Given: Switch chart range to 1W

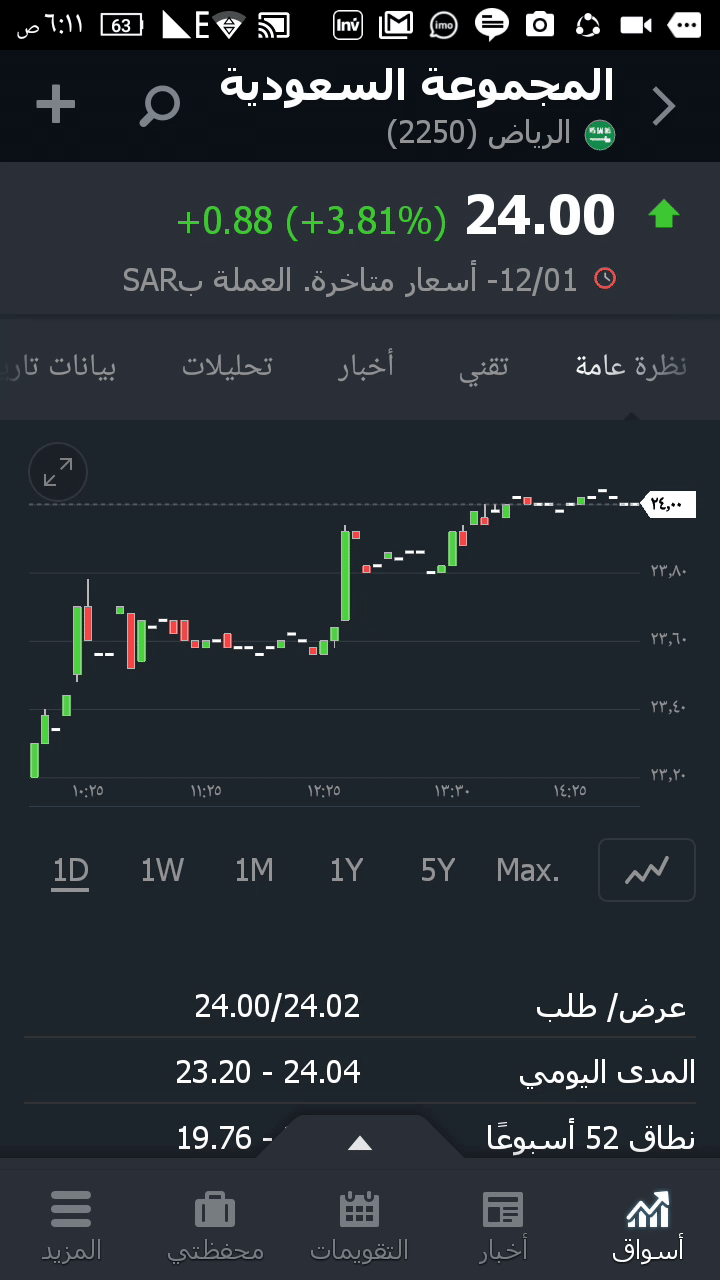Looking at the screenshot, I should (x=162, y=871).
